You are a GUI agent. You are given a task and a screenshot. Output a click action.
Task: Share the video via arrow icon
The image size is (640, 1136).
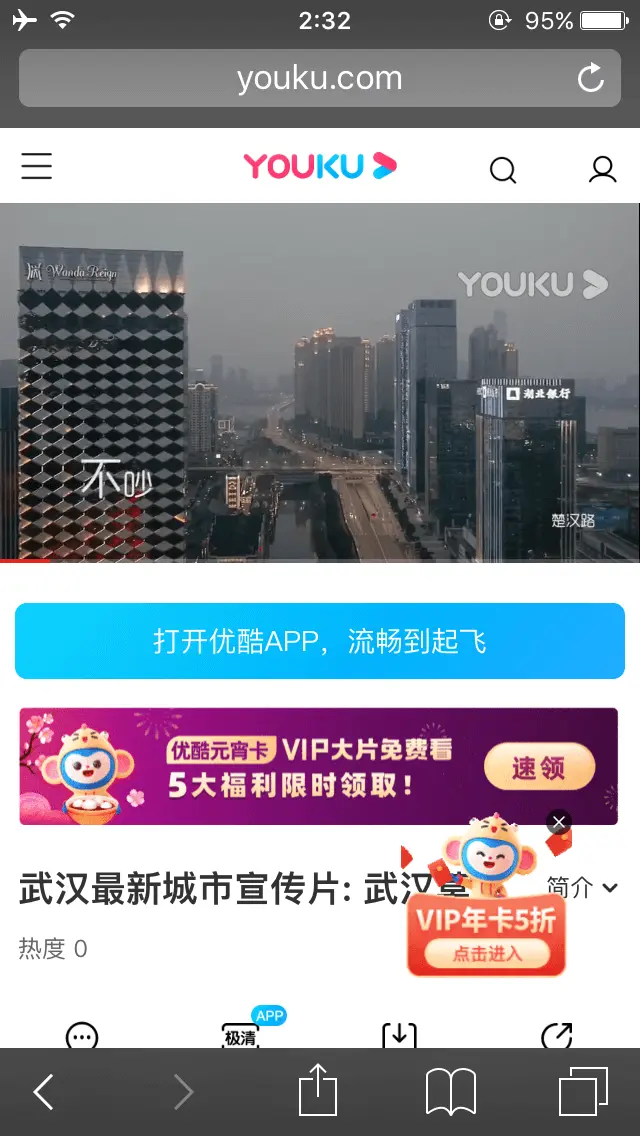pyautogui.click(x=557, y=1036)
